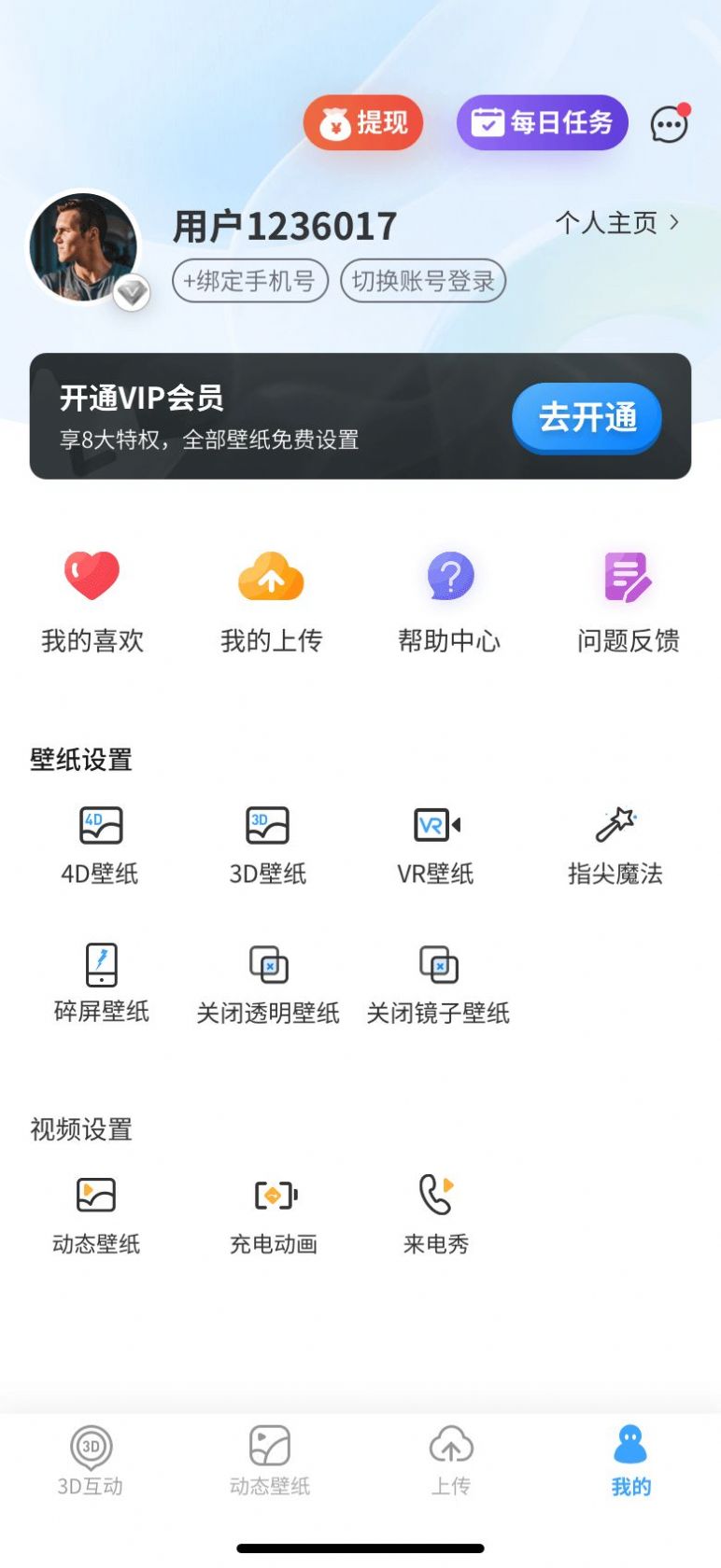The width and height of the screenshot is (721, 1568).
Task: Open 切换账号登录 account switch option
Action: [x=422, y=281]
